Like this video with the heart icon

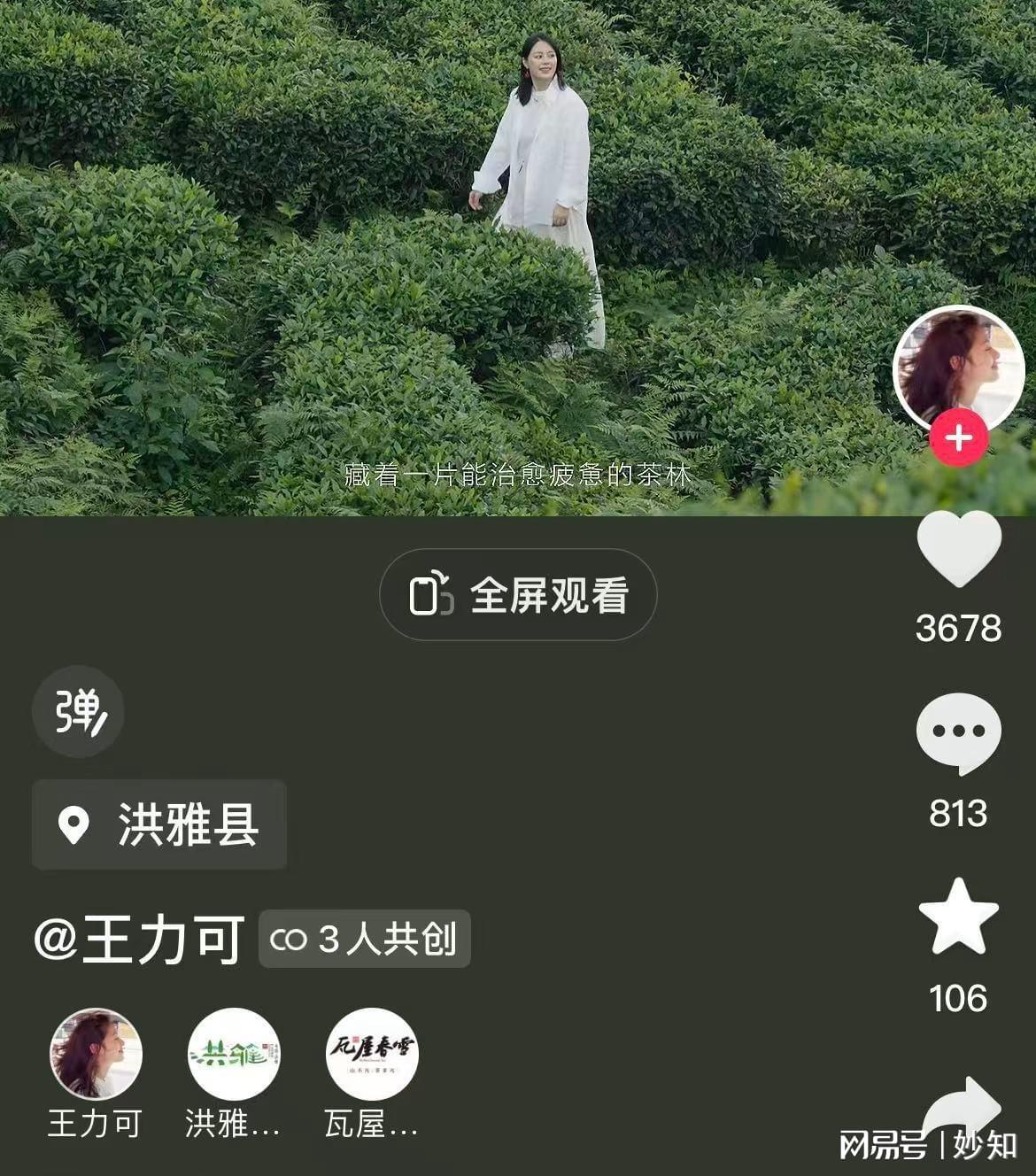tap(958, 548)
